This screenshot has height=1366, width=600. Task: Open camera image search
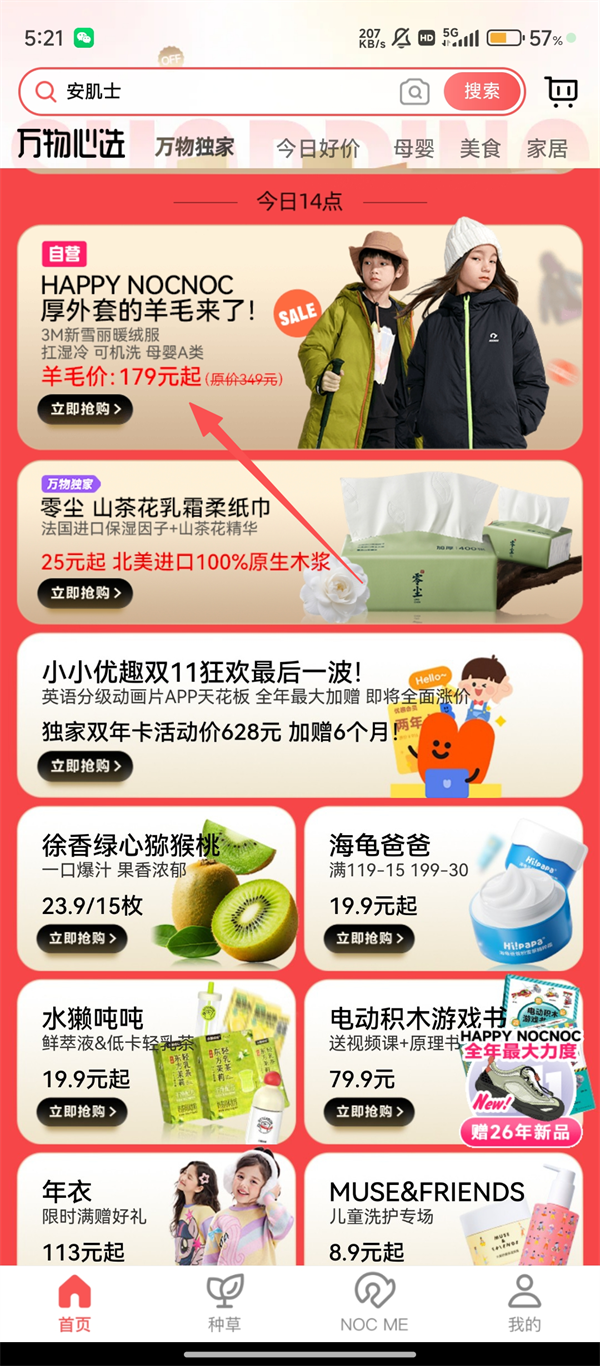414,92
